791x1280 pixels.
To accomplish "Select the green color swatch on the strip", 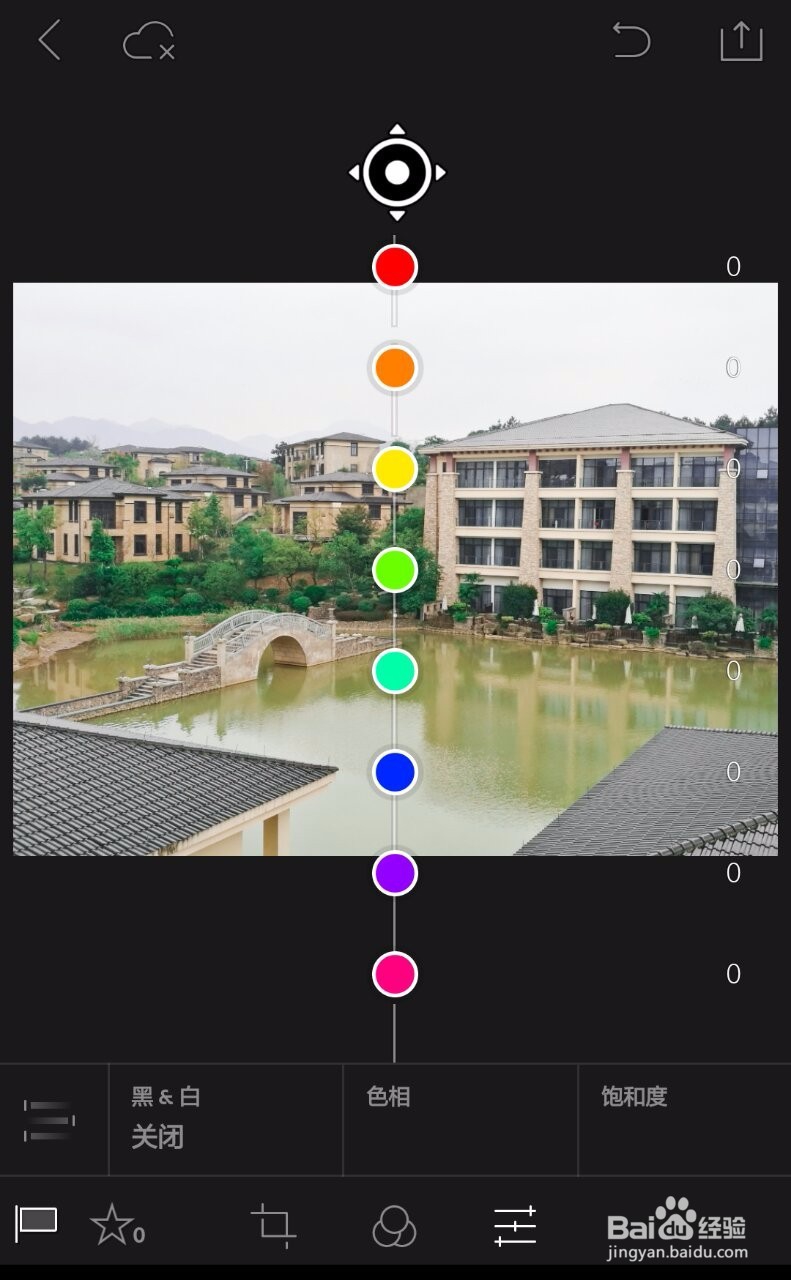I will click(394, 570).
